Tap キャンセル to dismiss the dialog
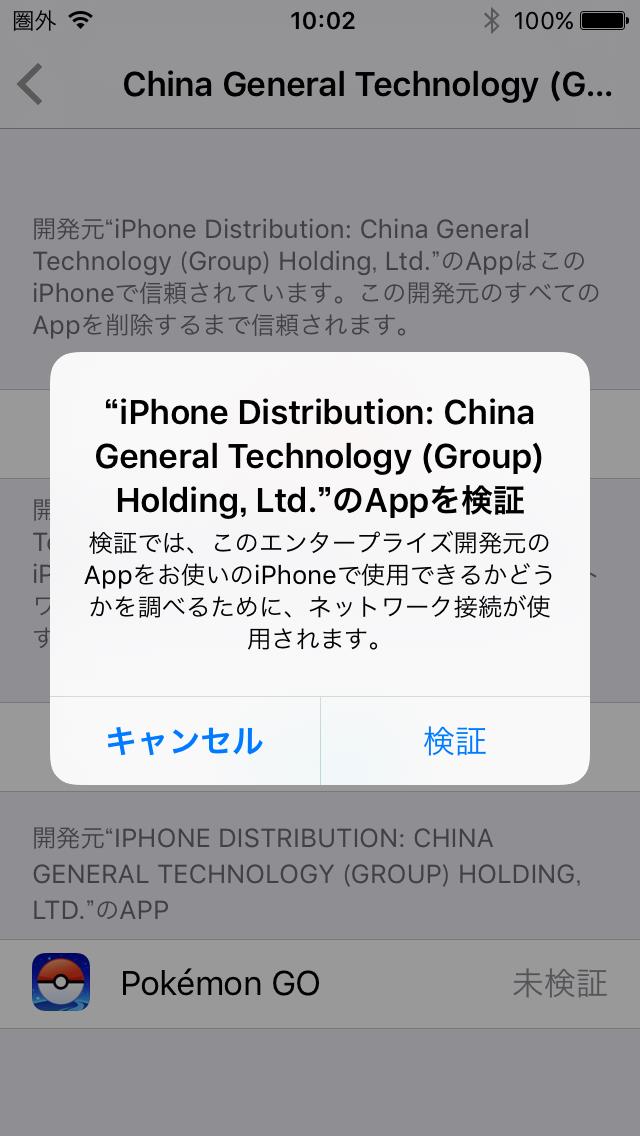Screen dimensions: 640x1136 pyautogui.click(x=185, y=740)
